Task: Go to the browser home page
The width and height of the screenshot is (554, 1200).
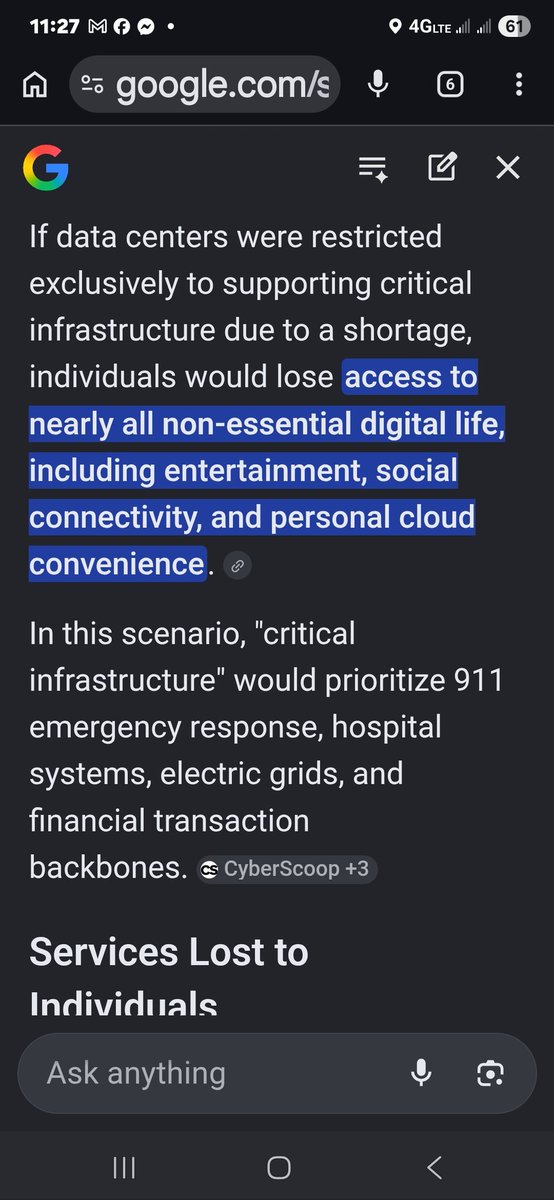Action: (34, 85)
